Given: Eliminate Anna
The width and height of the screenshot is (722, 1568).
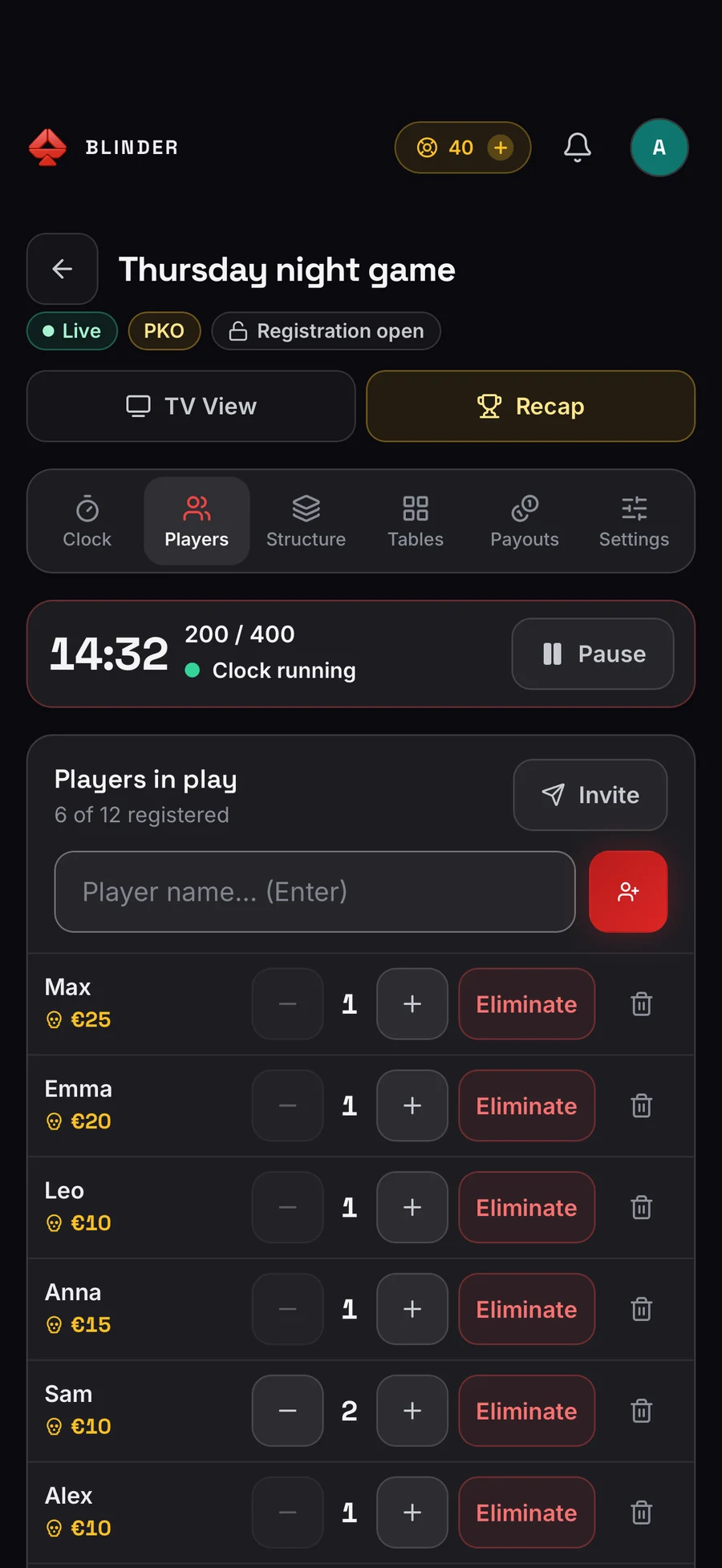Looking at the screenshot, I should (x=527, y=1309).
